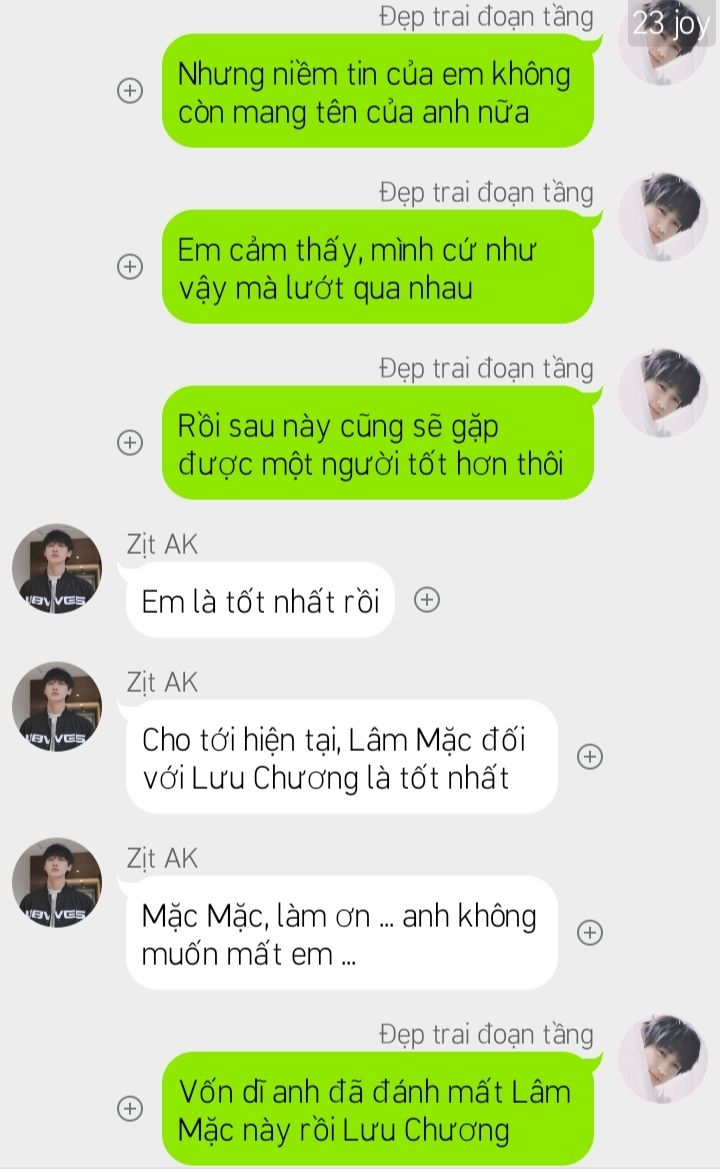The height and width of the screenshot is (1172, 720).
Task: Tap plus icon beside "Em cảm thấy" message
Action: (130, 267)
